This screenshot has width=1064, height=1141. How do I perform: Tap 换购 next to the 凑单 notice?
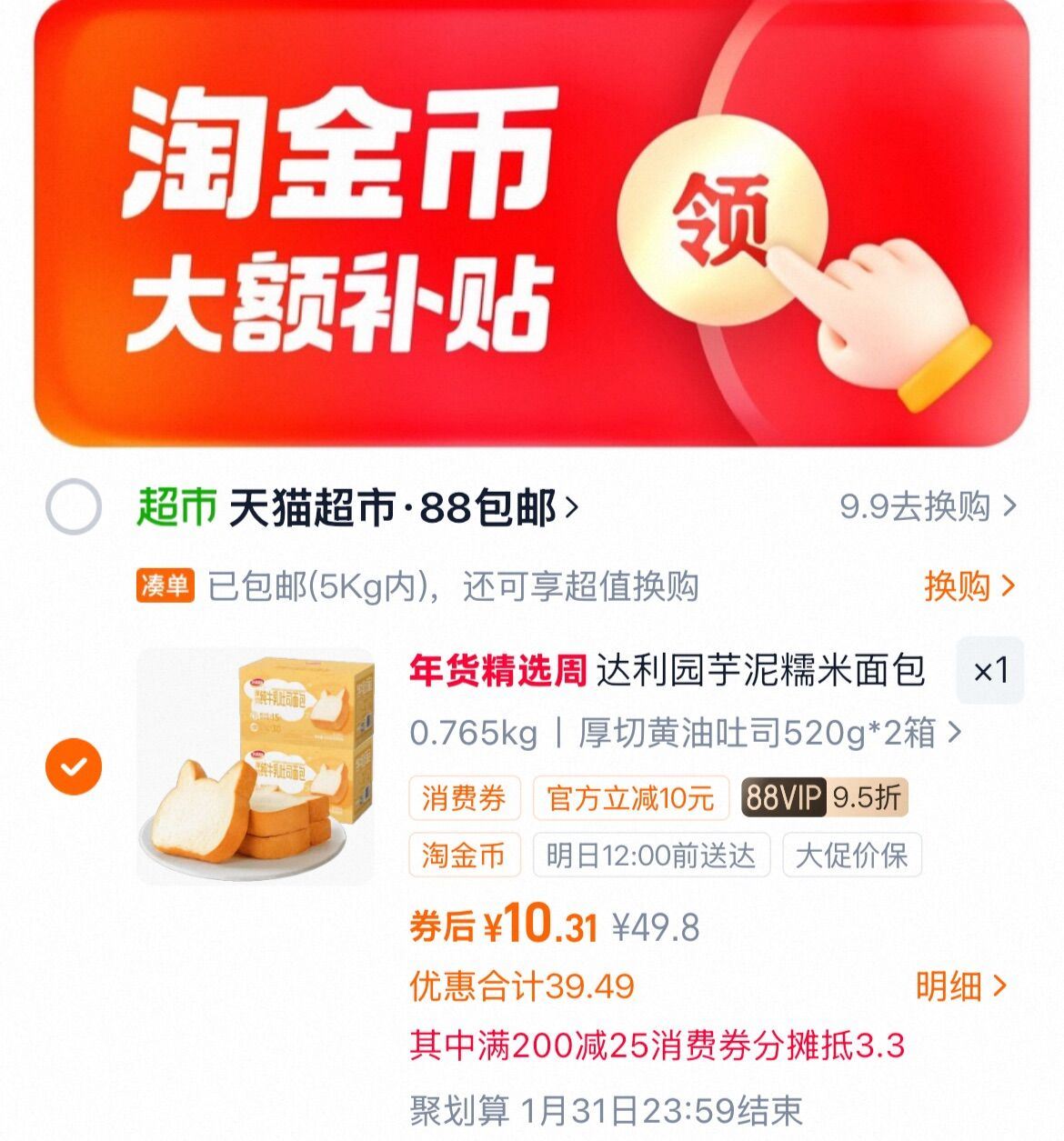[969, 586]
